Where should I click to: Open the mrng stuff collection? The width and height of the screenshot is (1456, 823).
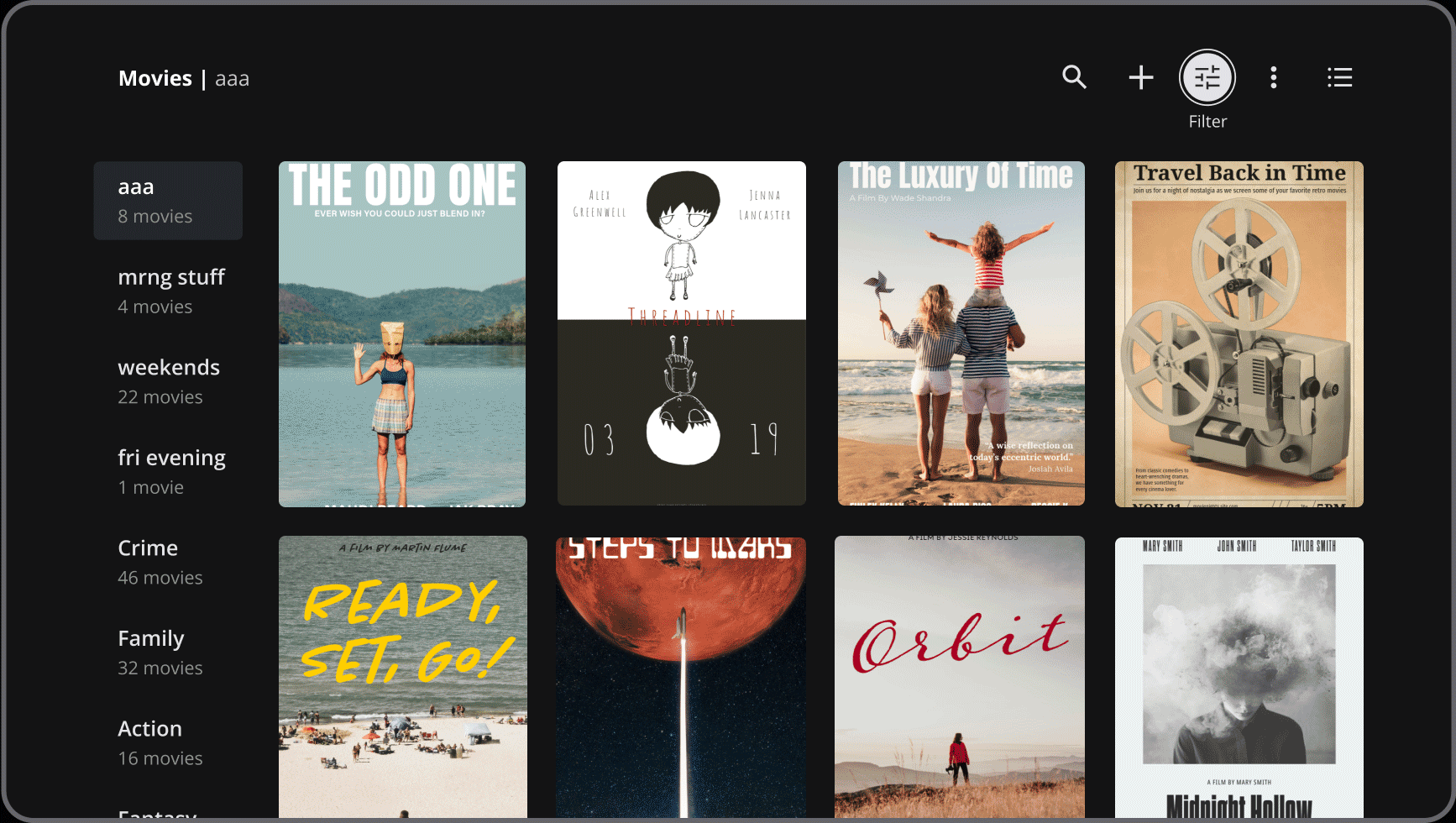pos(171,291)
